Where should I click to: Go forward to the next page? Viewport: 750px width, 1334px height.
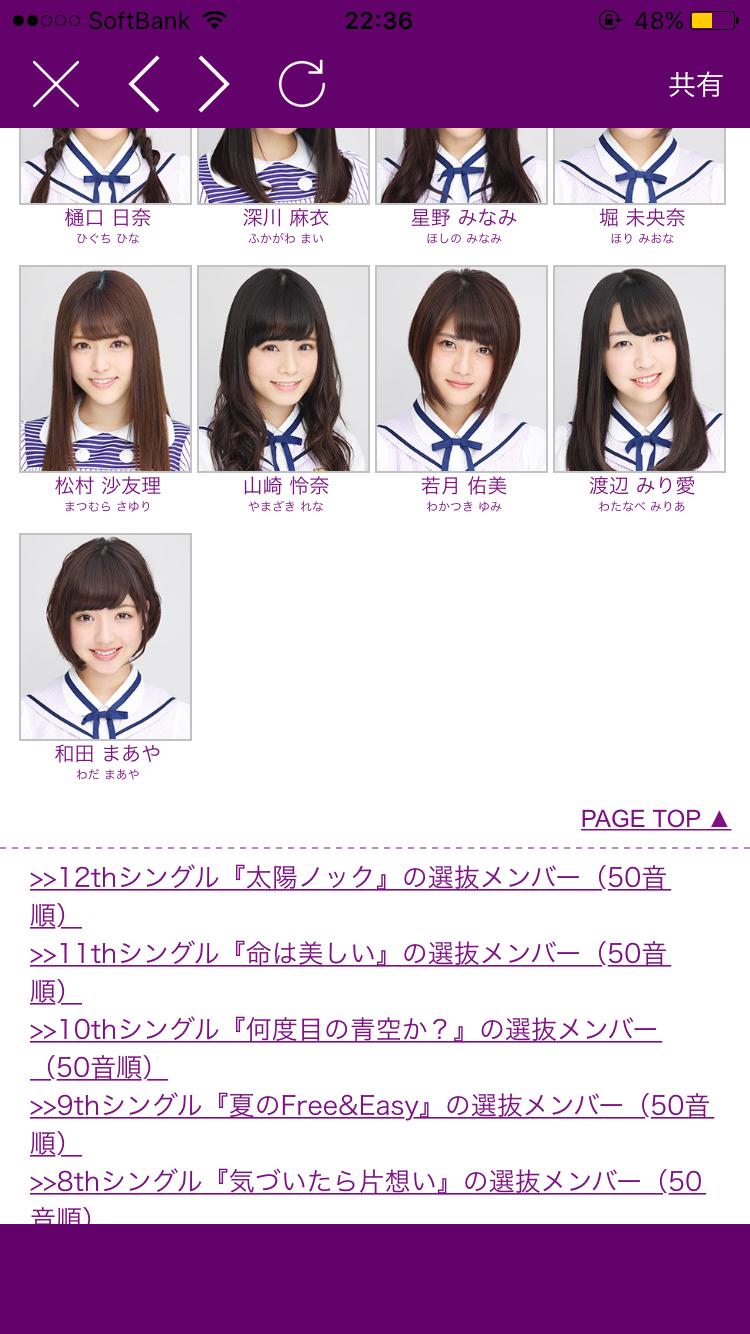tap(213, 84)
